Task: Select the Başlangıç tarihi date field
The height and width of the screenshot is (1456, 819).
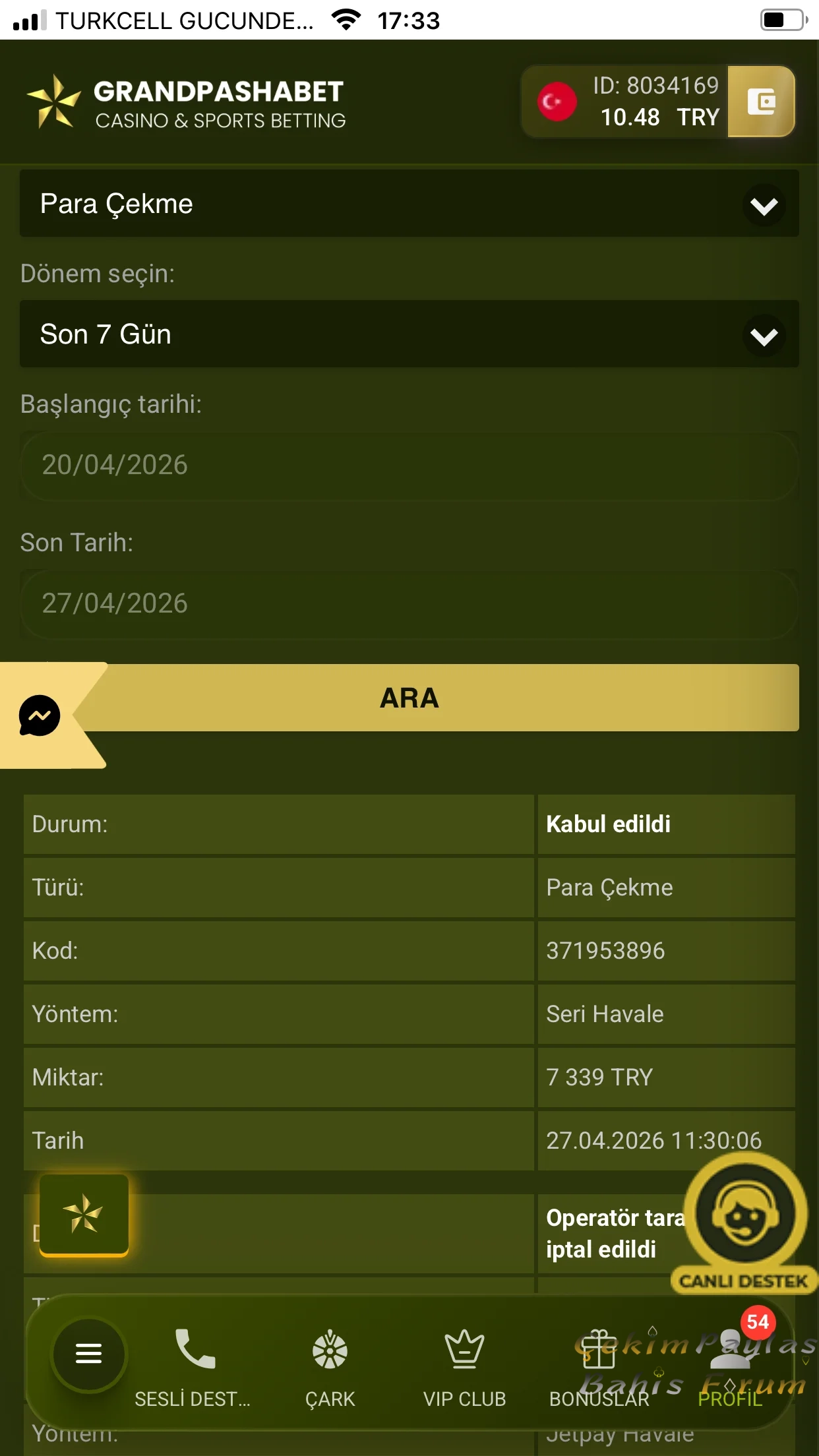Action: click(x=409, y=466)
